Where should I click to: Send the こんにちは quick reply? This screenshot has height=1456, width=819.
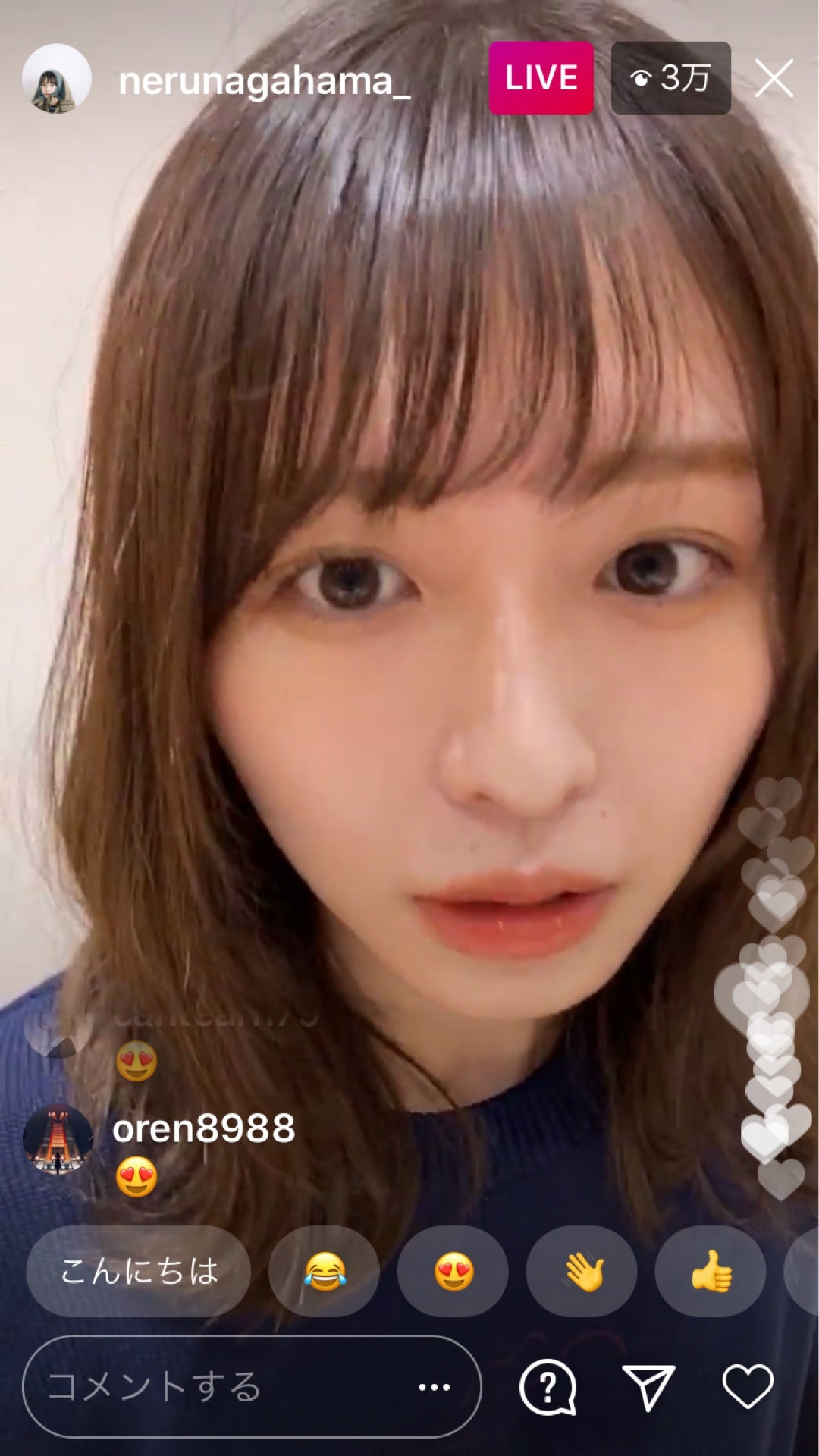[x=138, y=1272]
